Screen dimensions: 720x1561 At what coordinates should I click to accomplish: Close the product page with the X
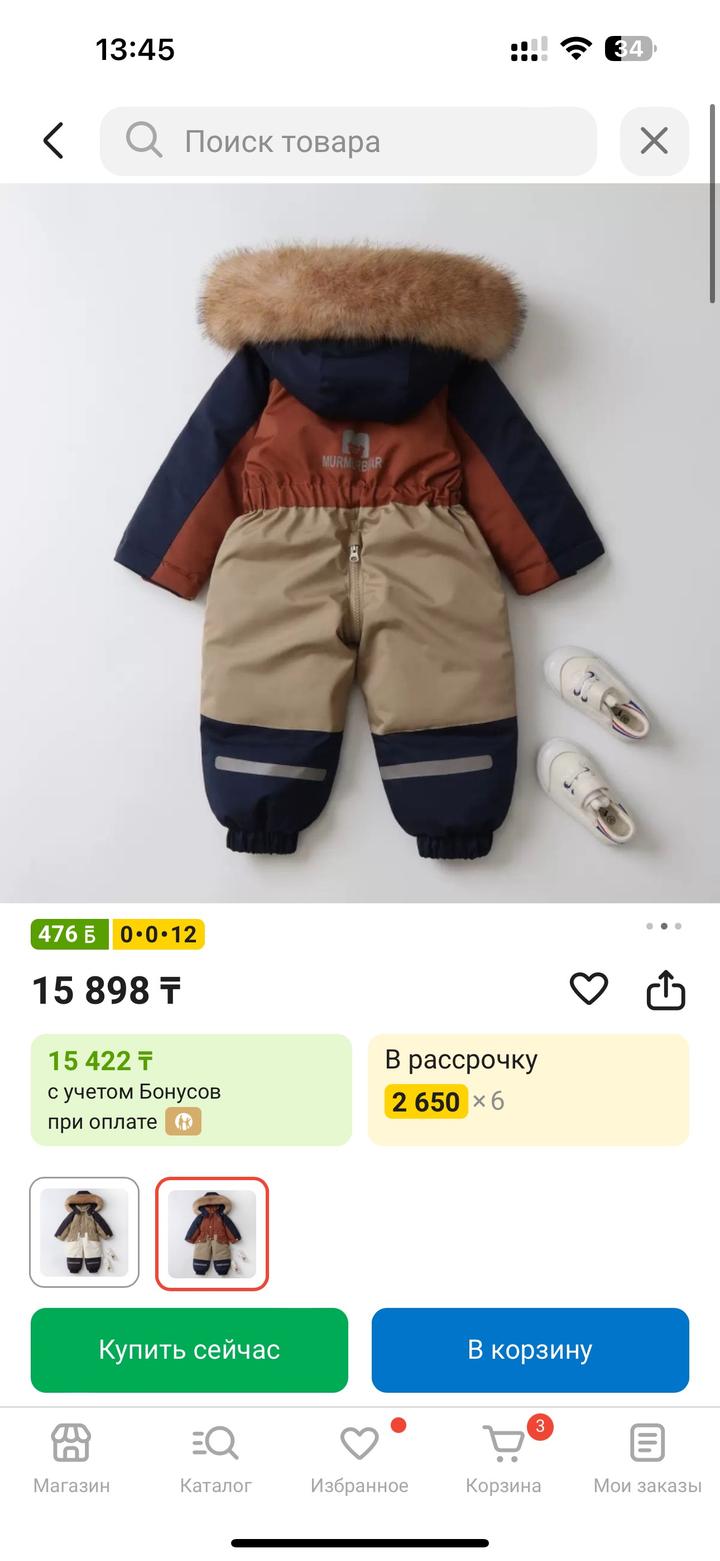(x=654, y=141)
